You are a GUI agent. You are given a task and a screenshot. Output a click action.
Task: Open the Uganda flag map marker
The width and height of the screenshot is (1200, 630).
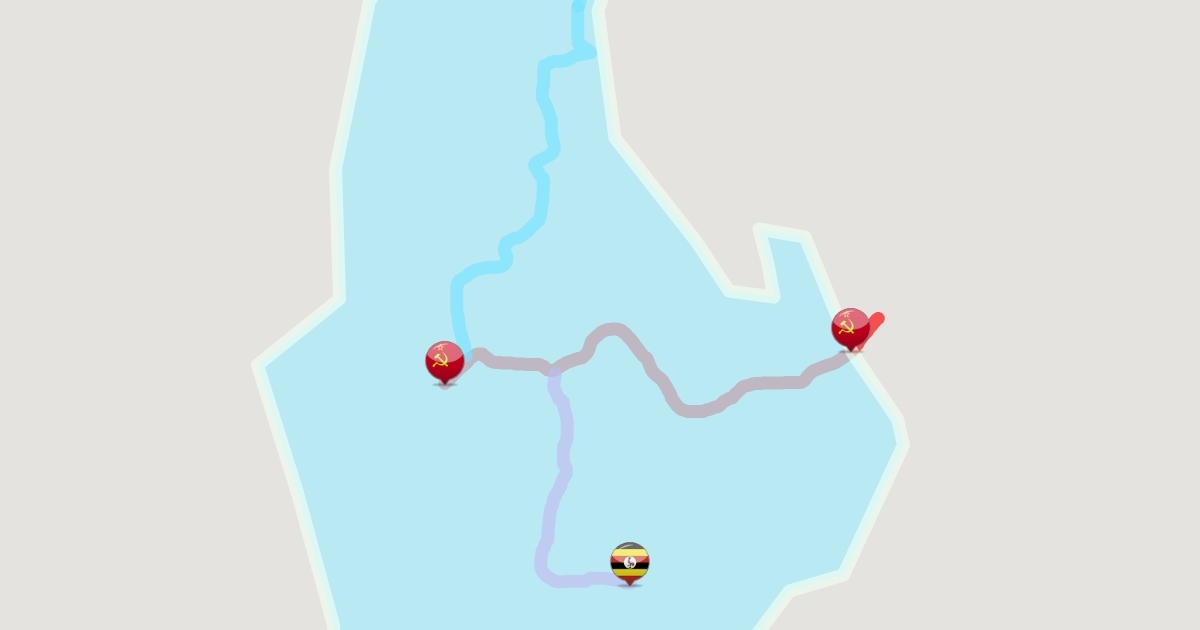tap(630, 562)
